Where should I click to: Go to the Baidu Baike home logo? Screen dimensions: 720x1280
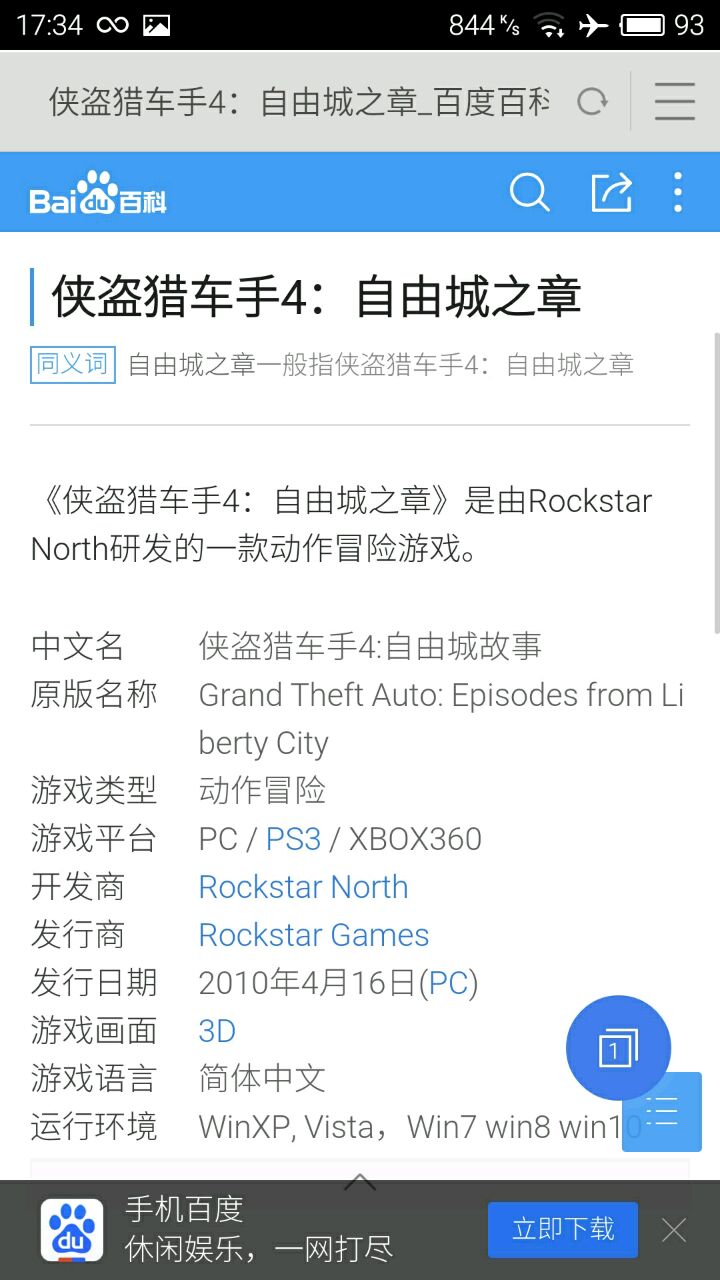point(98,193)
